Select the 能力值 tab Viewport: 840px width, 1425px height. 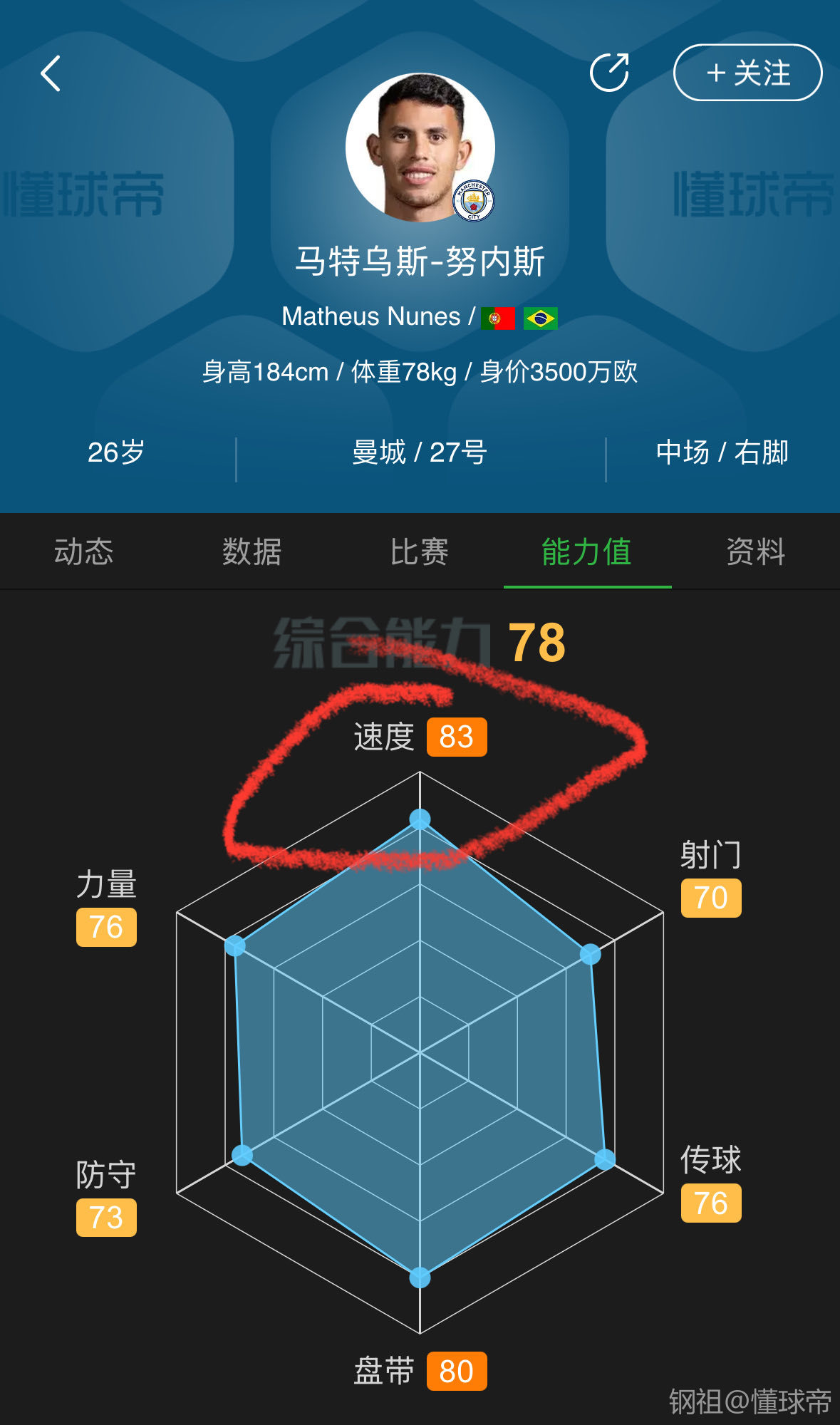tap(587, 551)
